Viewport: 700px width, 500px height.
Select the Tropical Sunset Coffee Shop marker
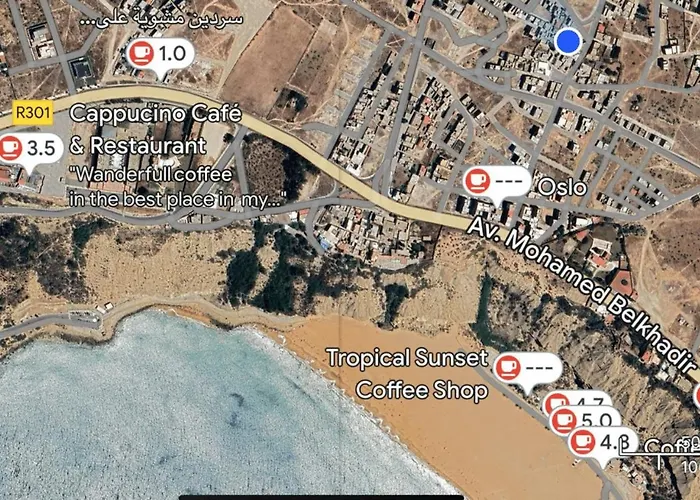[526, 367]
